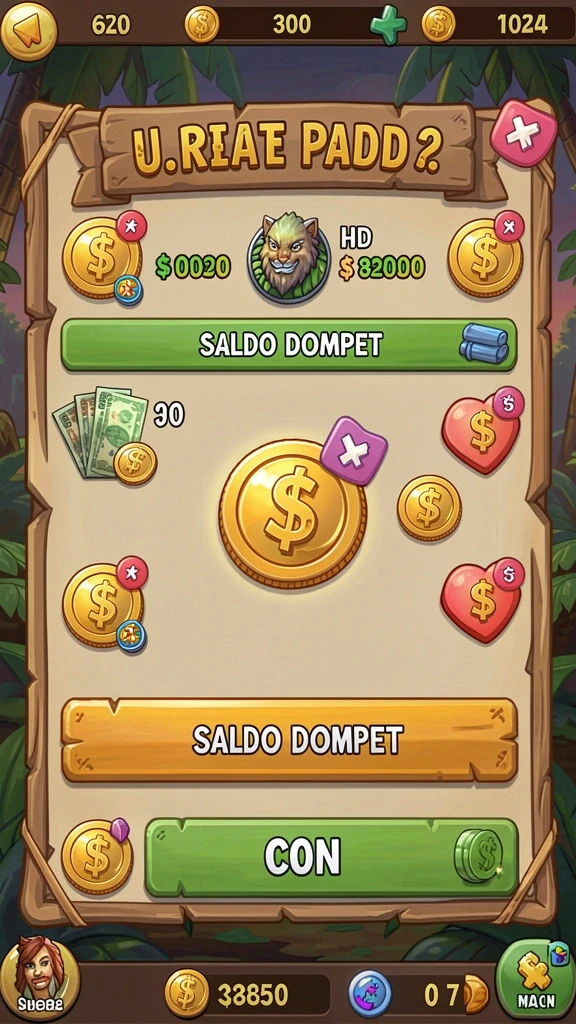Open the player profile avatar at bottom
576x1024 pixels.
click(40, 976)
